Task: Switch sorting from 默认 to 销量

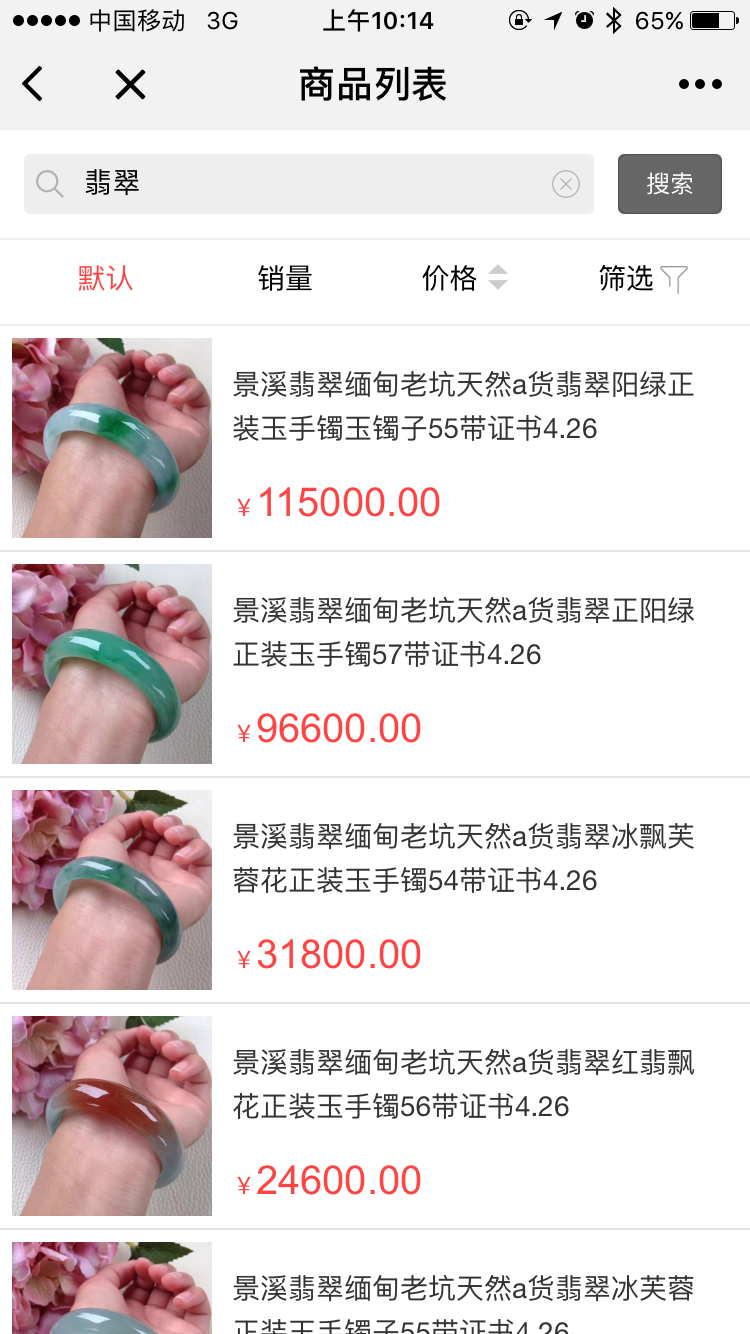Action: (x=283, y=280)
